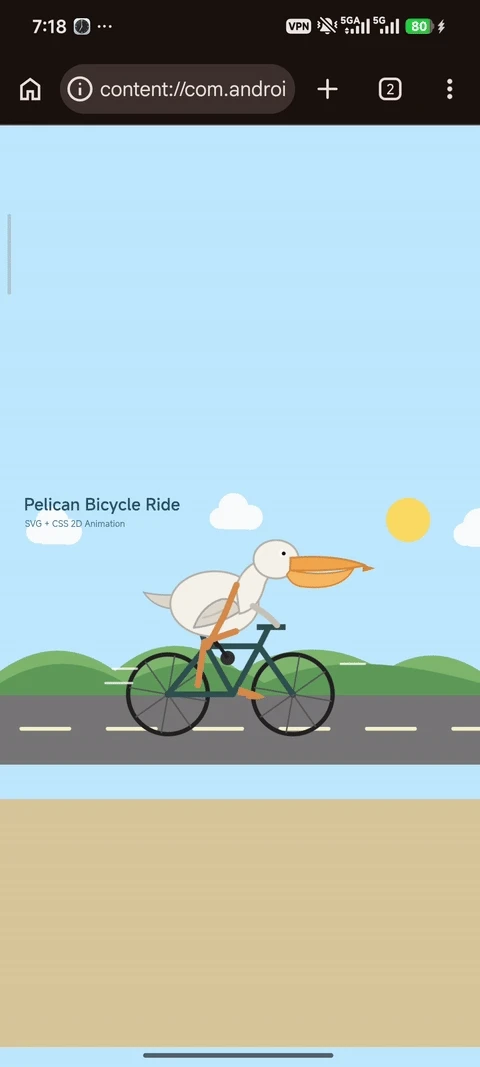Open the tab switcher showing 2 tabs

pyautogui.click(x=390, y=89)
